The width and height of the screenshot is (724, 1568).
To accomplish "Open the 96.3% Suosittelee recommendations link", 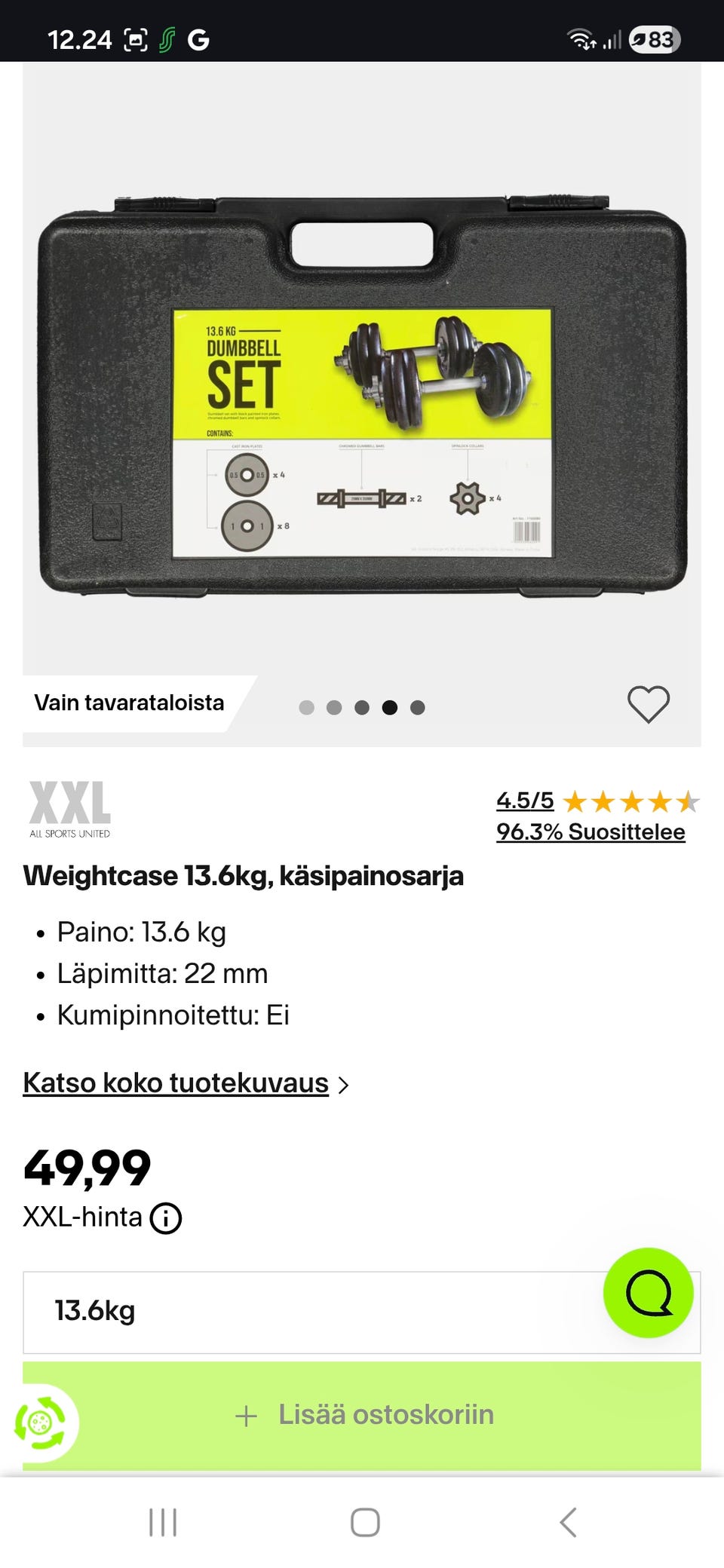I will click(x=591, y=832).
